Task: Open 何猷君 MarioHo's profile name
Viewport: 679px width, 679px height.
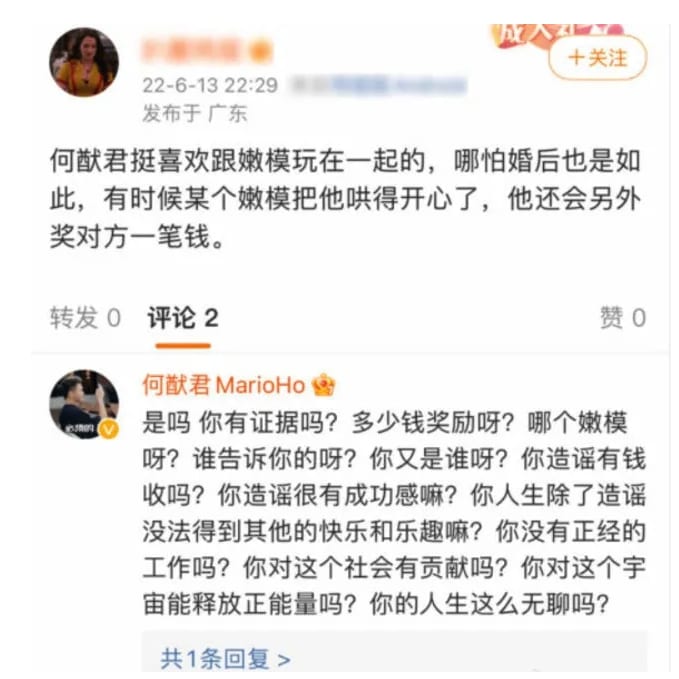Action: (x=227, y=385)
